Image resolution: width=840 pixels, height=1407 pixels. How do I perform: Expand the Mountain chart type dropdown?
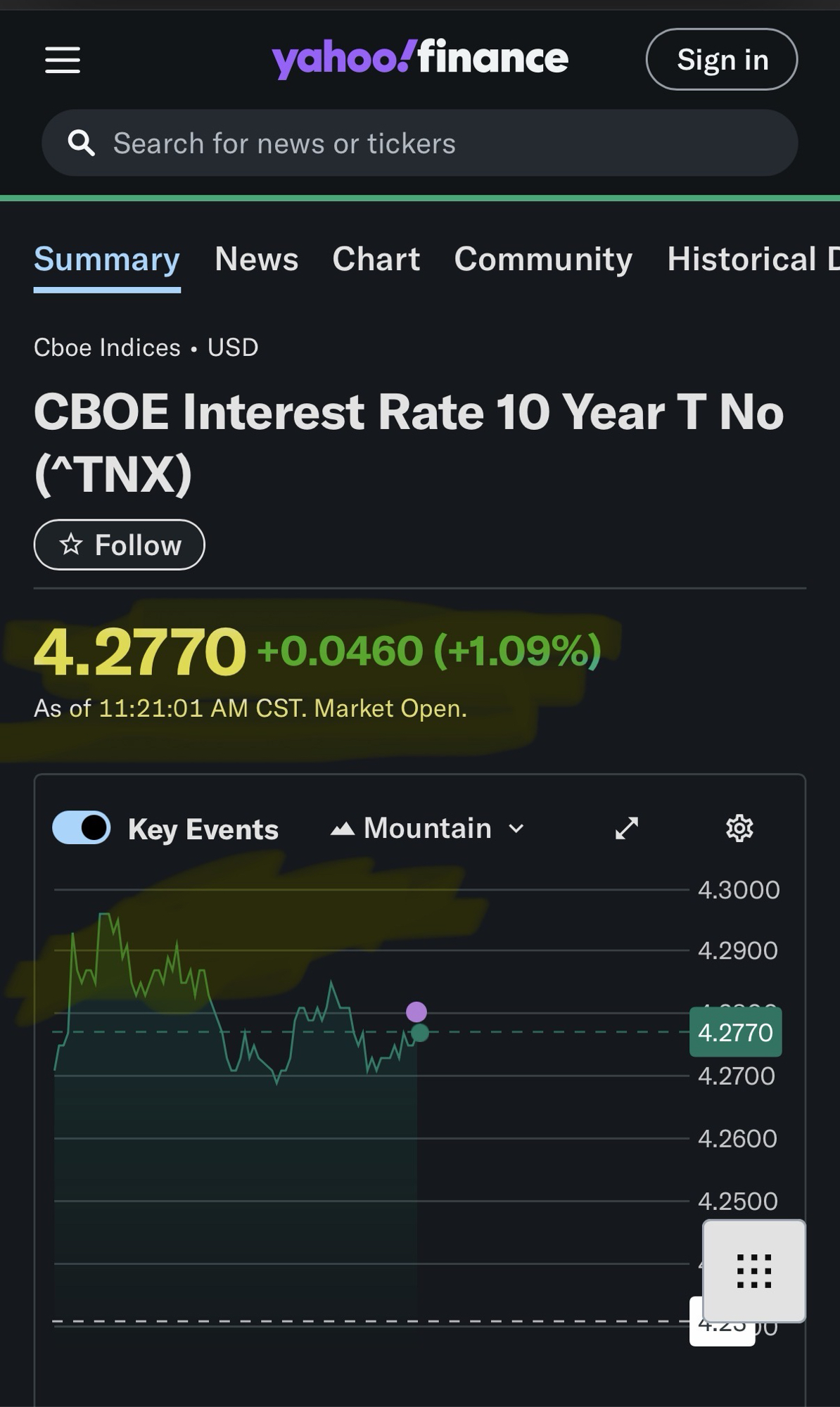[428, 829]
